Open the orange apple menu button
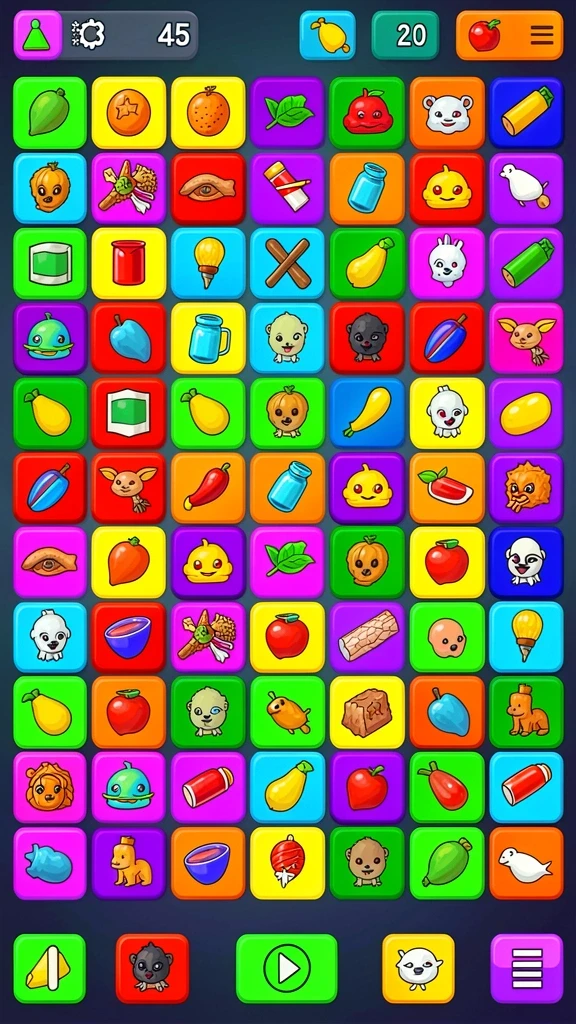Screen dimensions: 576x1024 click(x=509, y=35)
